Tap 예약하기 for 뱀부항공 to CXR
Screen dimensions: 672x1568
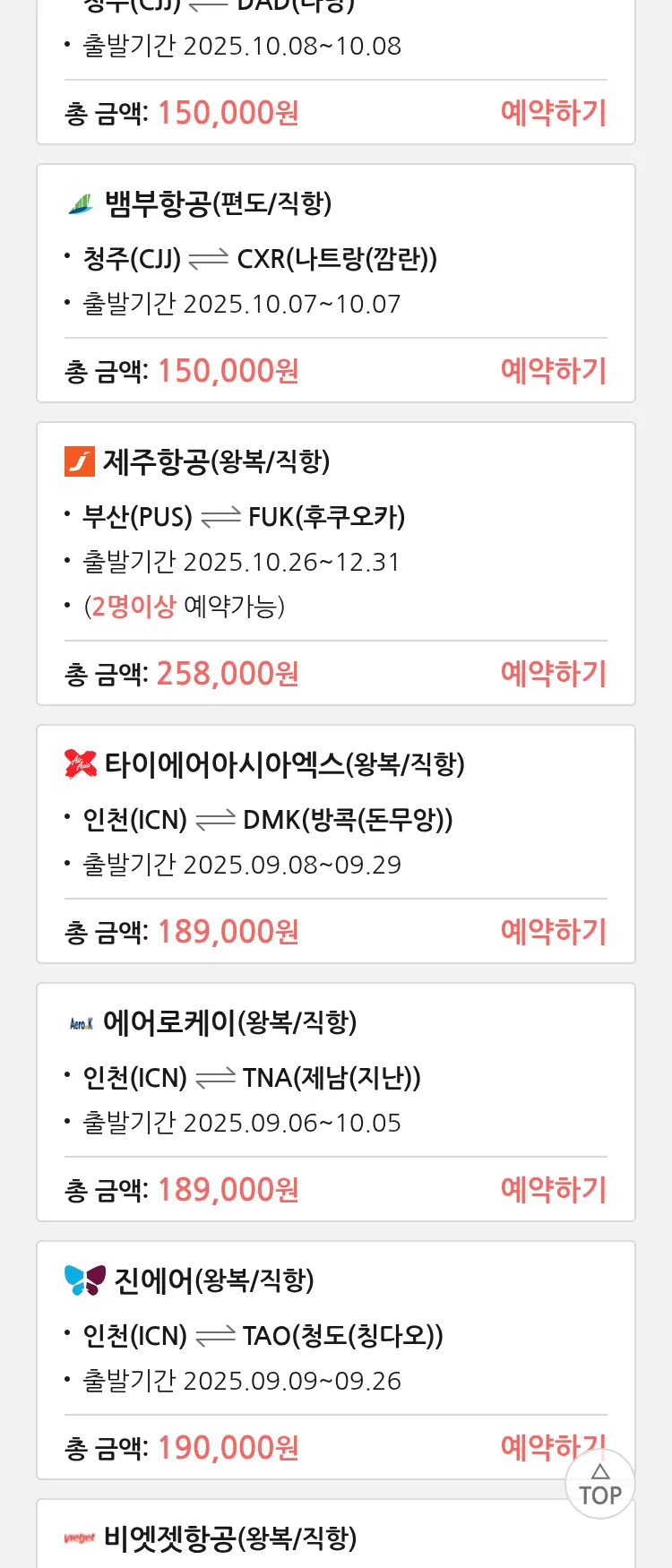point(553,371)
